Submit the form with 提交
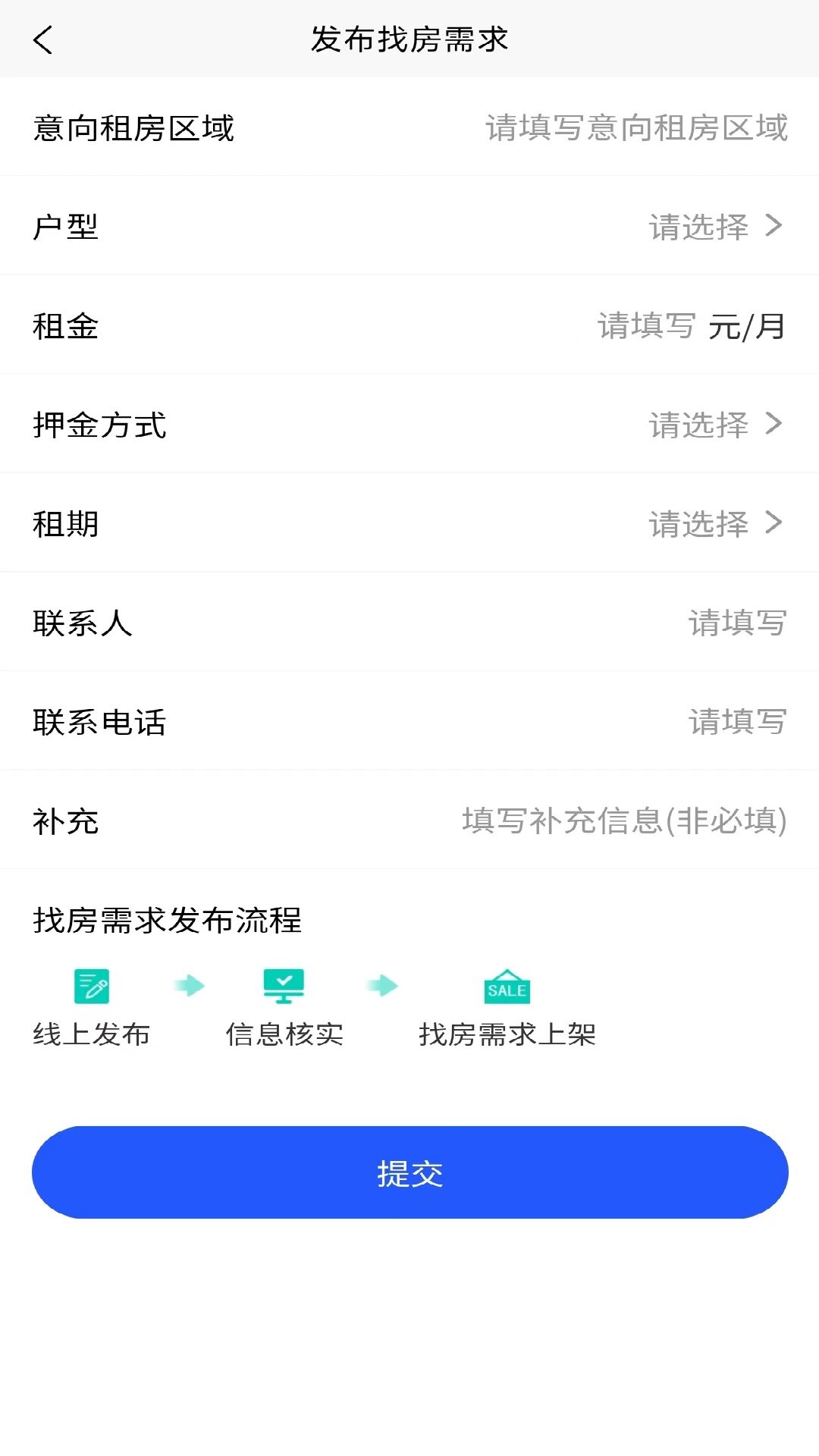Screen dimensions: 819x1456 tap(409, 1172)
